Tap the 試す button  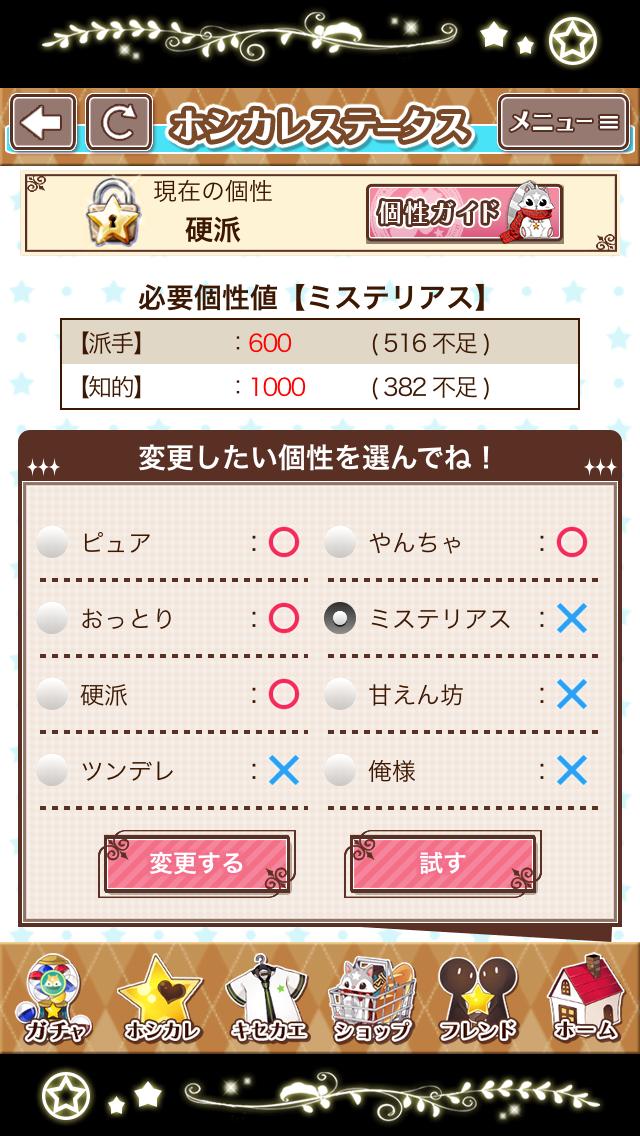click(x=442, y=864)
